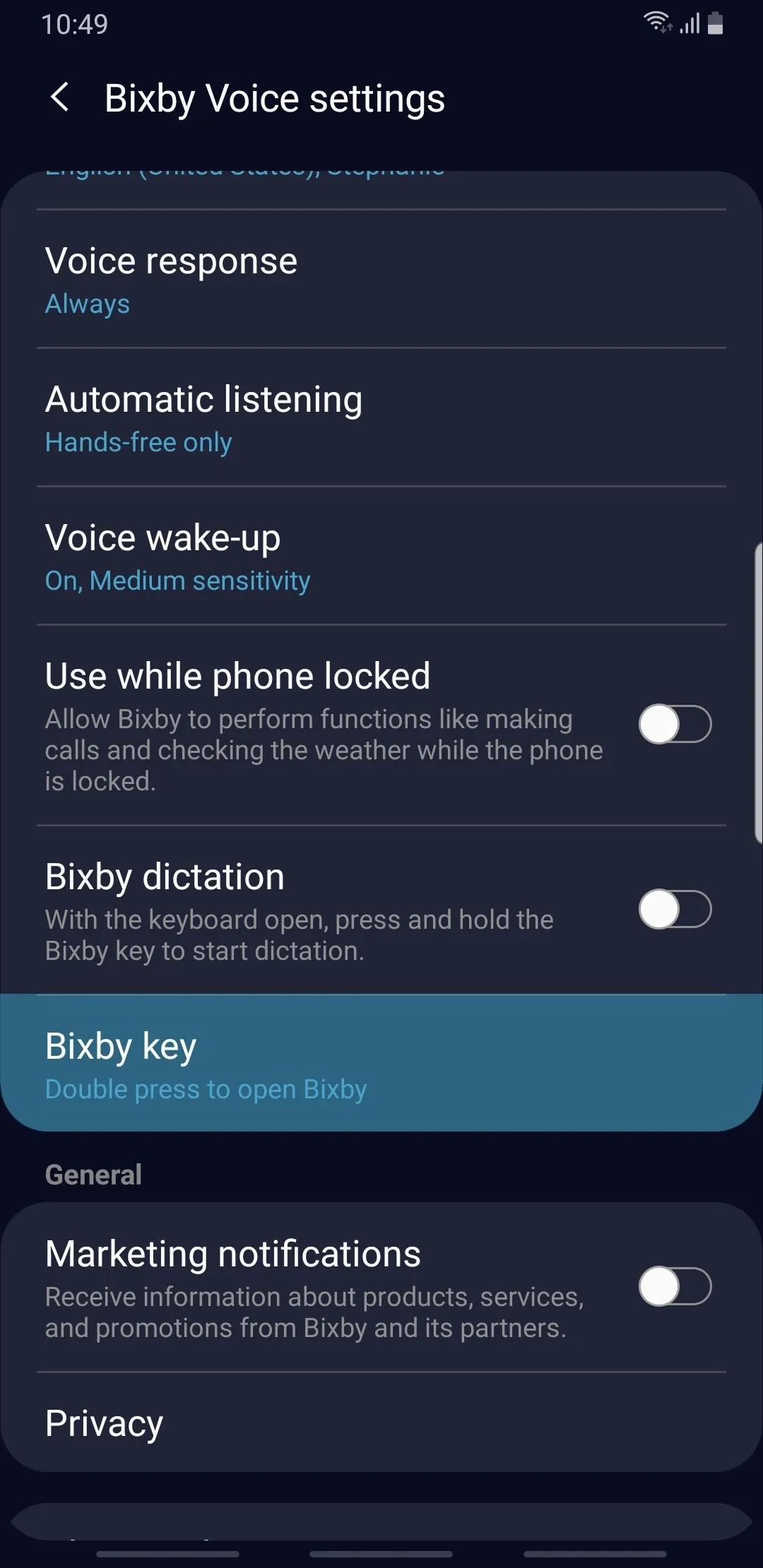Toggle Marketing notifications on
The width and height of the screenshot is (763, 1568).
[675, 1286]
